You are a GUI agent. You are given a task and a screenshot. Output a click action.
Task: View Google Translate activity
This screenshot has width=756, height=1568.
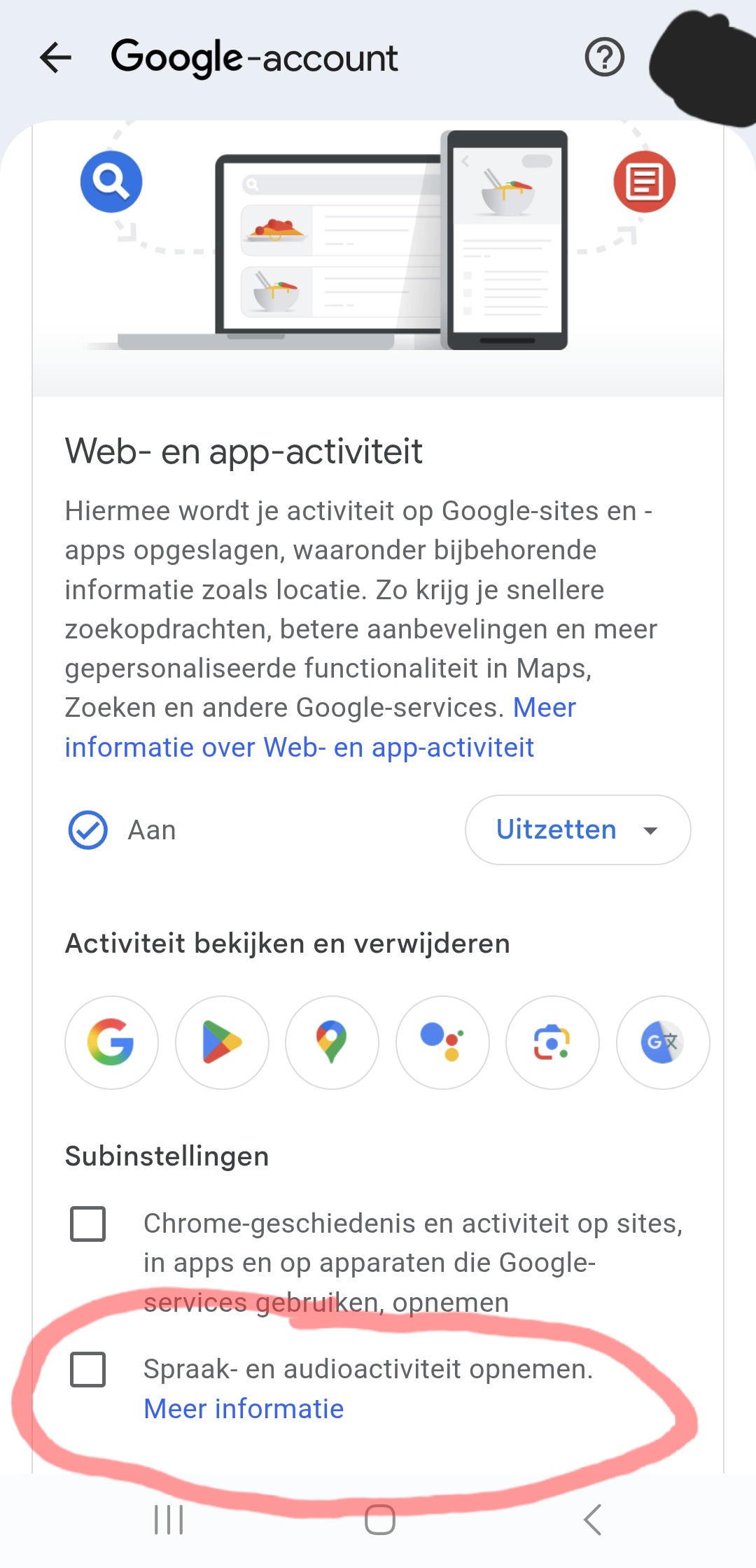[662, 1042]
